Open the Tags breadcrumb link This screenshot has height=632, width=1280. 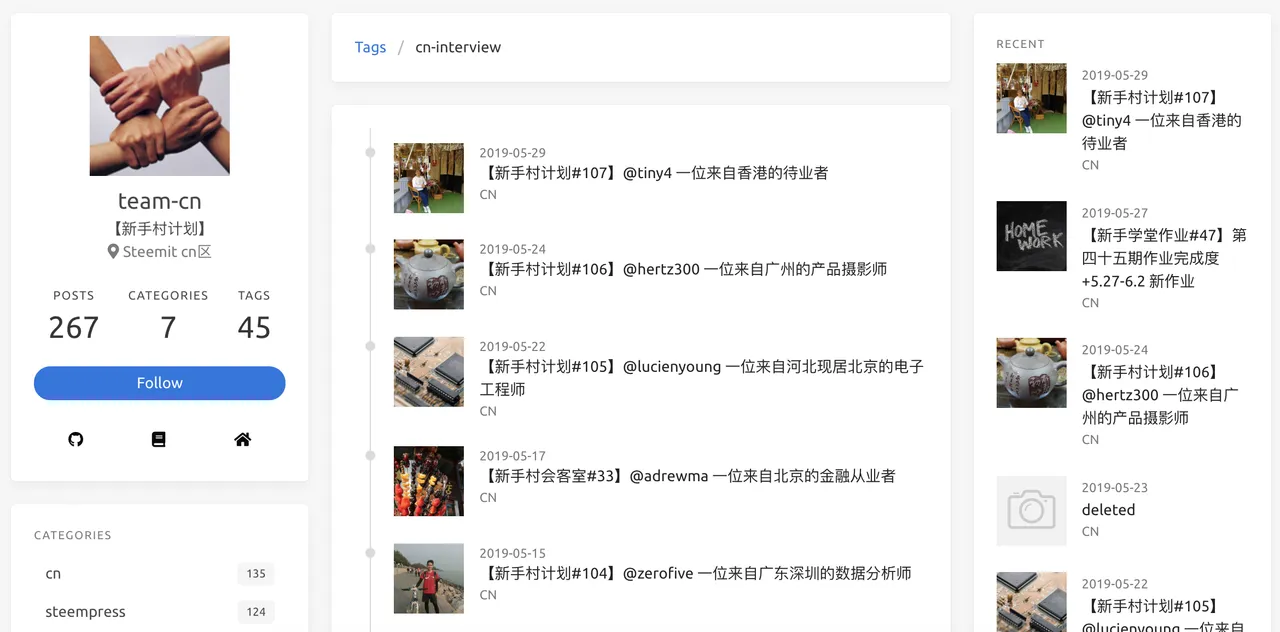pyautogui.click(x=370, y=47)
